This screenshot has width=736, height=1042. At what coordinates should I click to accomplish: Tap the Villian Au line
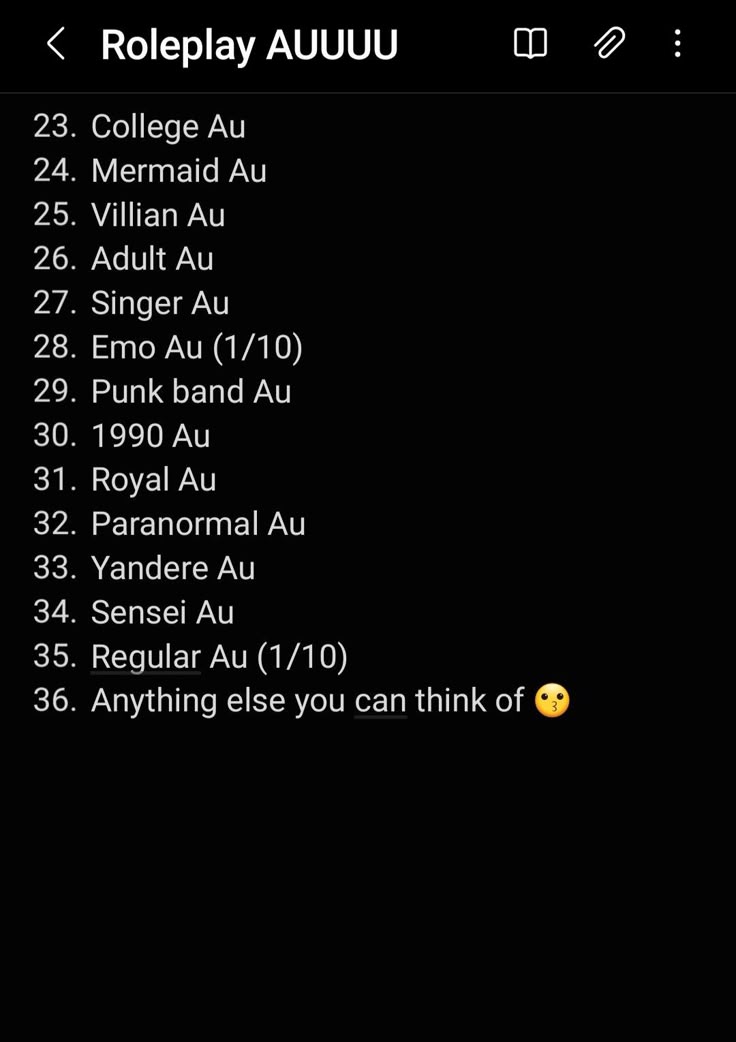(x=158, y=215)
